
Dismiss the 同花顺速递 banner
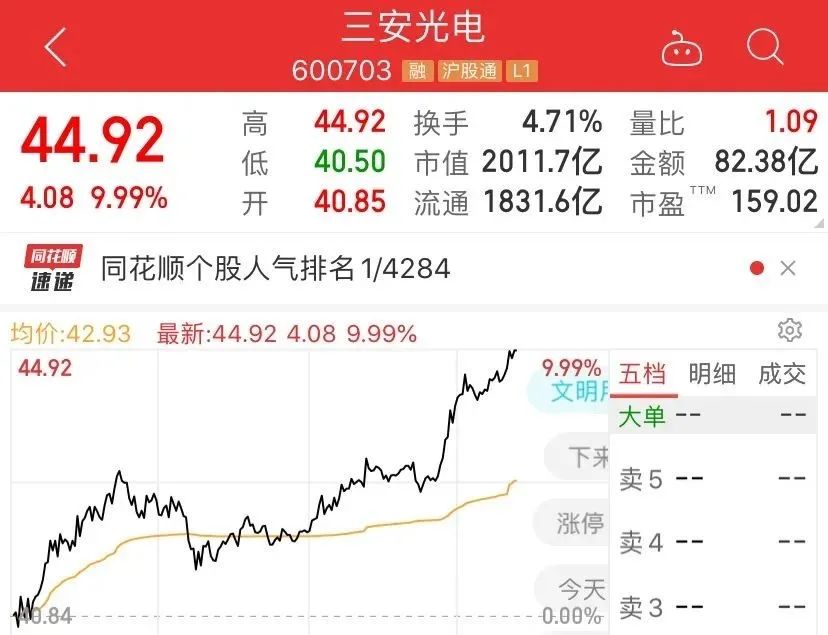(788, 268)
